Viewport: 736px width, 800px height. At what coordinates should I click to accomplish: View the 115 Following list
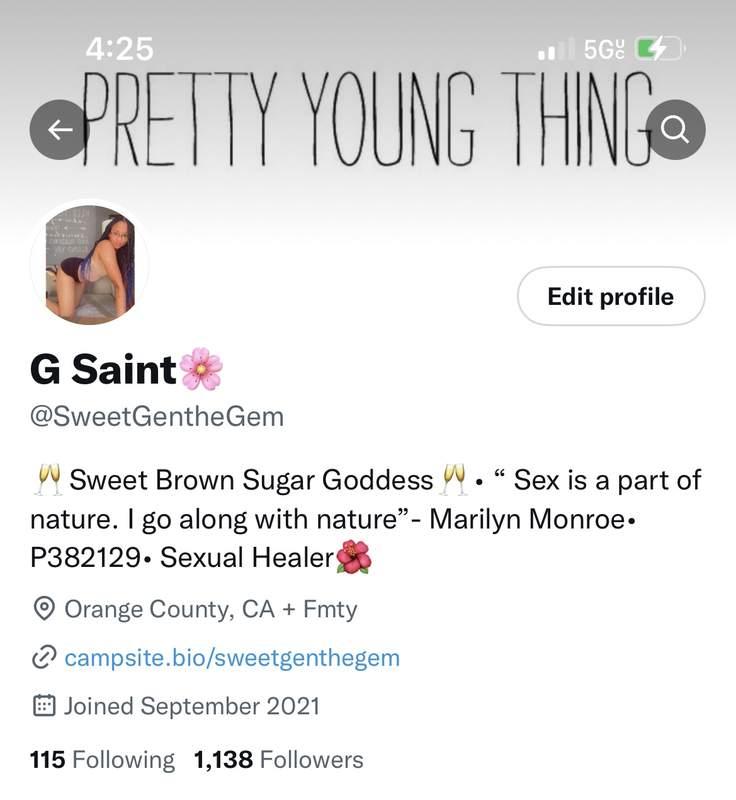coord(101,760)
